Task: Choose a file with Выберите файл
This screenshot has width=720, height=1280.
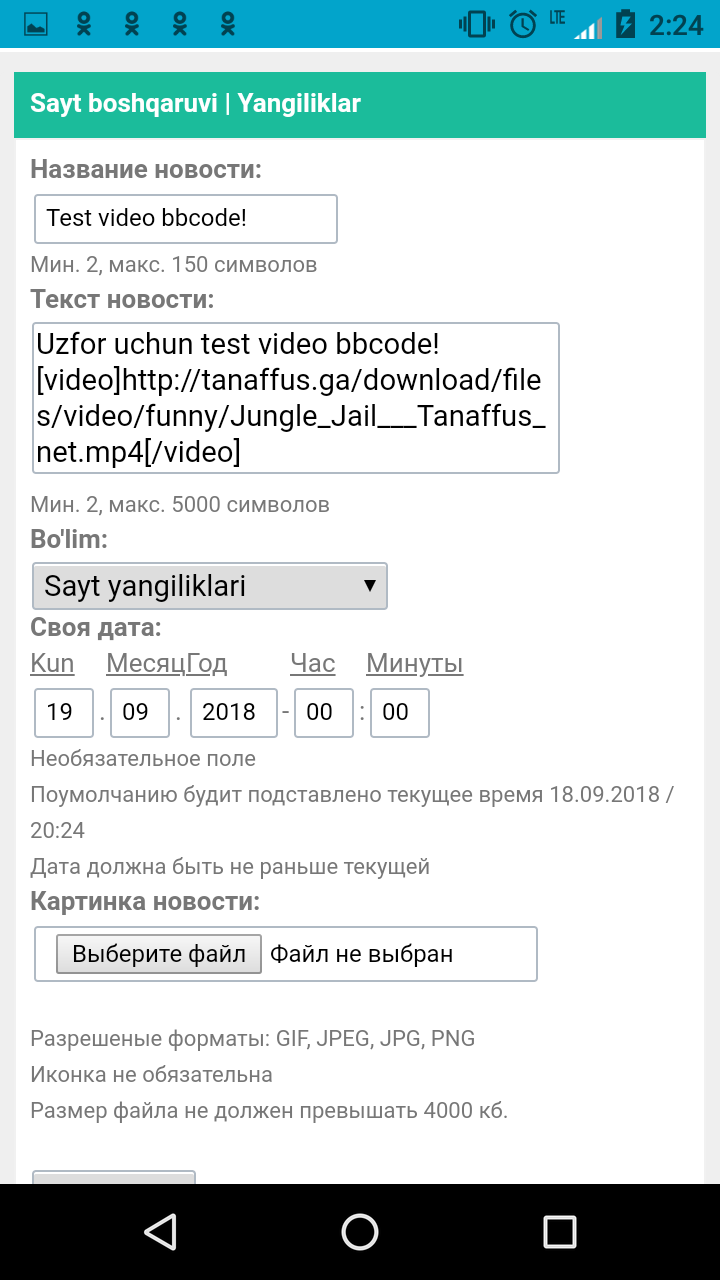Action: click(x=159, y=954)
